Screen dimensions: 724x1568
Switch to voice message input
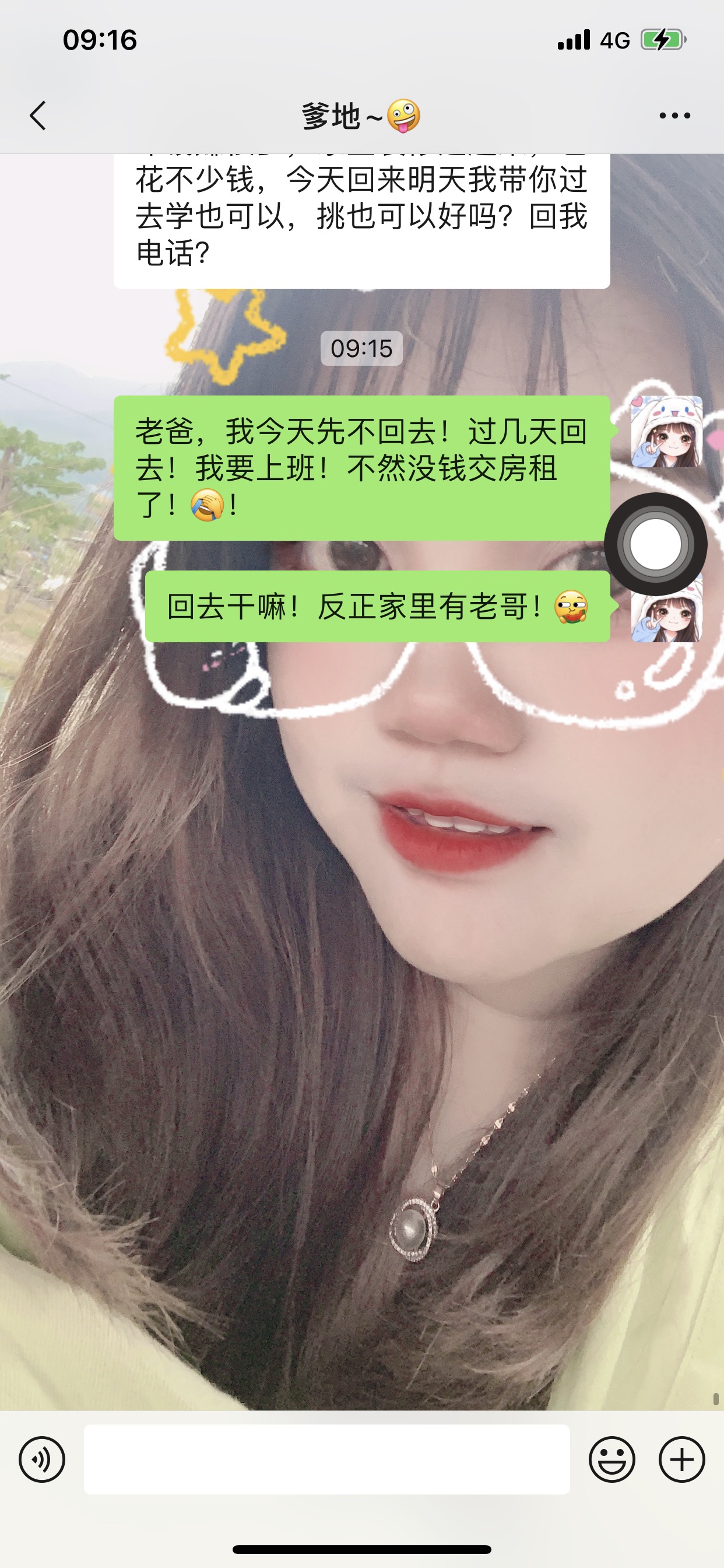tap(42, 1459)
